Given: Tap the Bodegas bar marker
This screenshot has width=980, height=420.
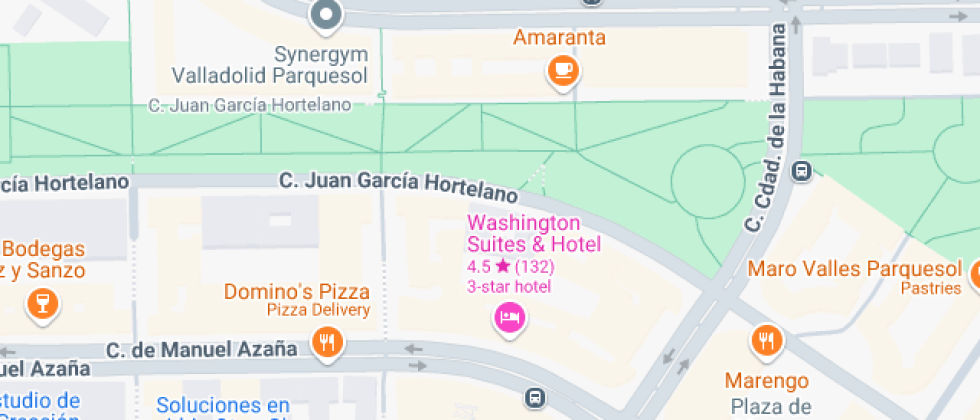Looking at the screenshot, I should 40,303.
